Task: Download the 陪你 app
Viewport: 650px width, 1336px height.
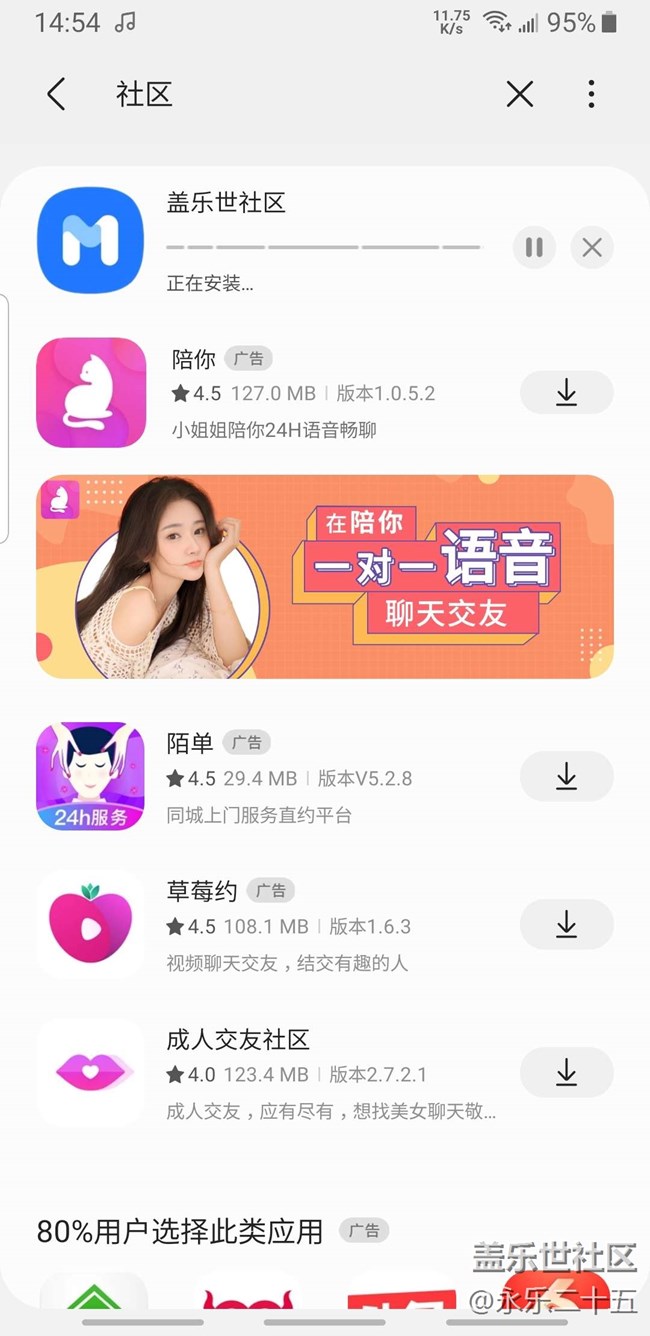Action: pos(566,392)
